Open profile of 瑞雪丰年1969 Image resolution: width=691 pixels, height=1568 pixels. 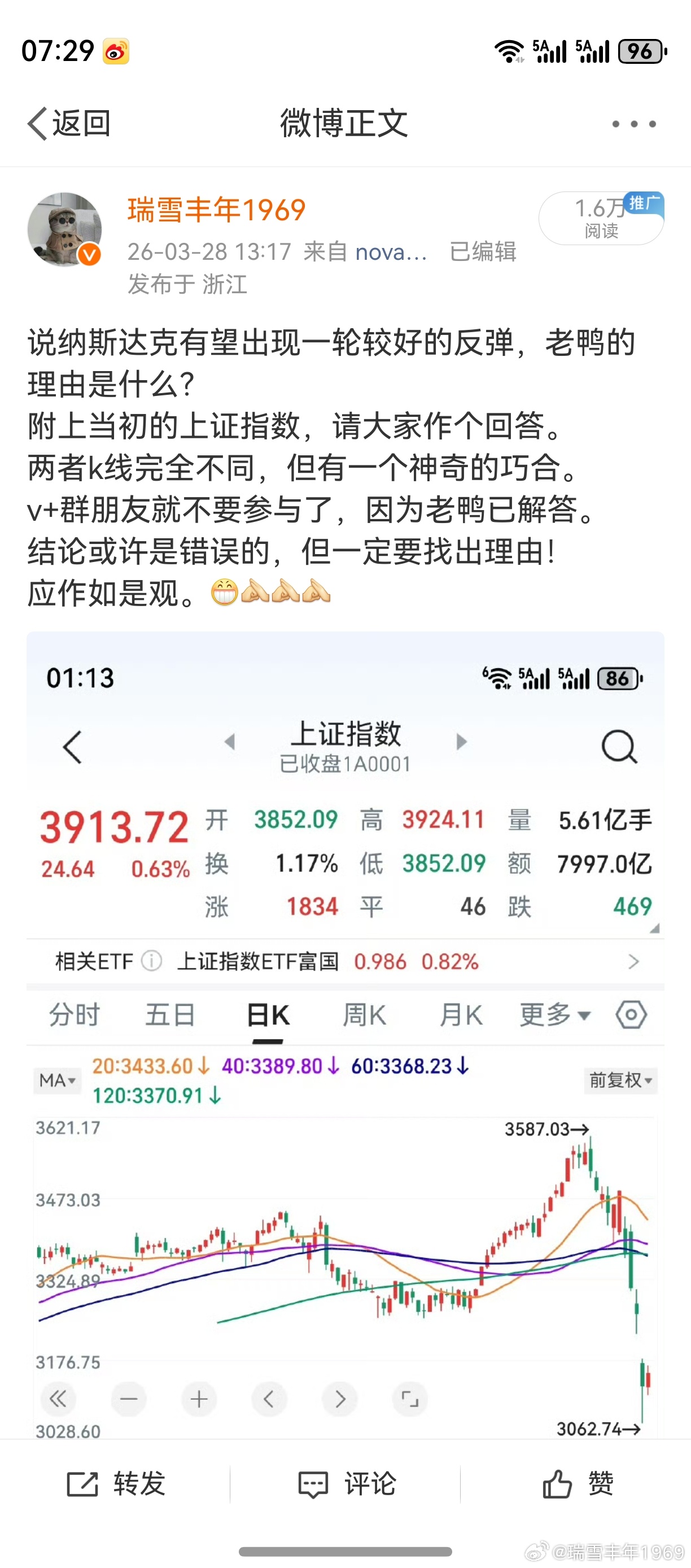(x=217, y=209)
